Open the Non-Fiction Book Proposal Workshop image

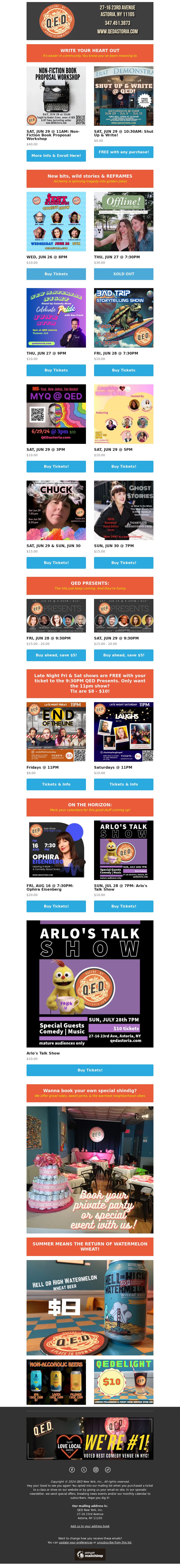[x=56, y=97]
